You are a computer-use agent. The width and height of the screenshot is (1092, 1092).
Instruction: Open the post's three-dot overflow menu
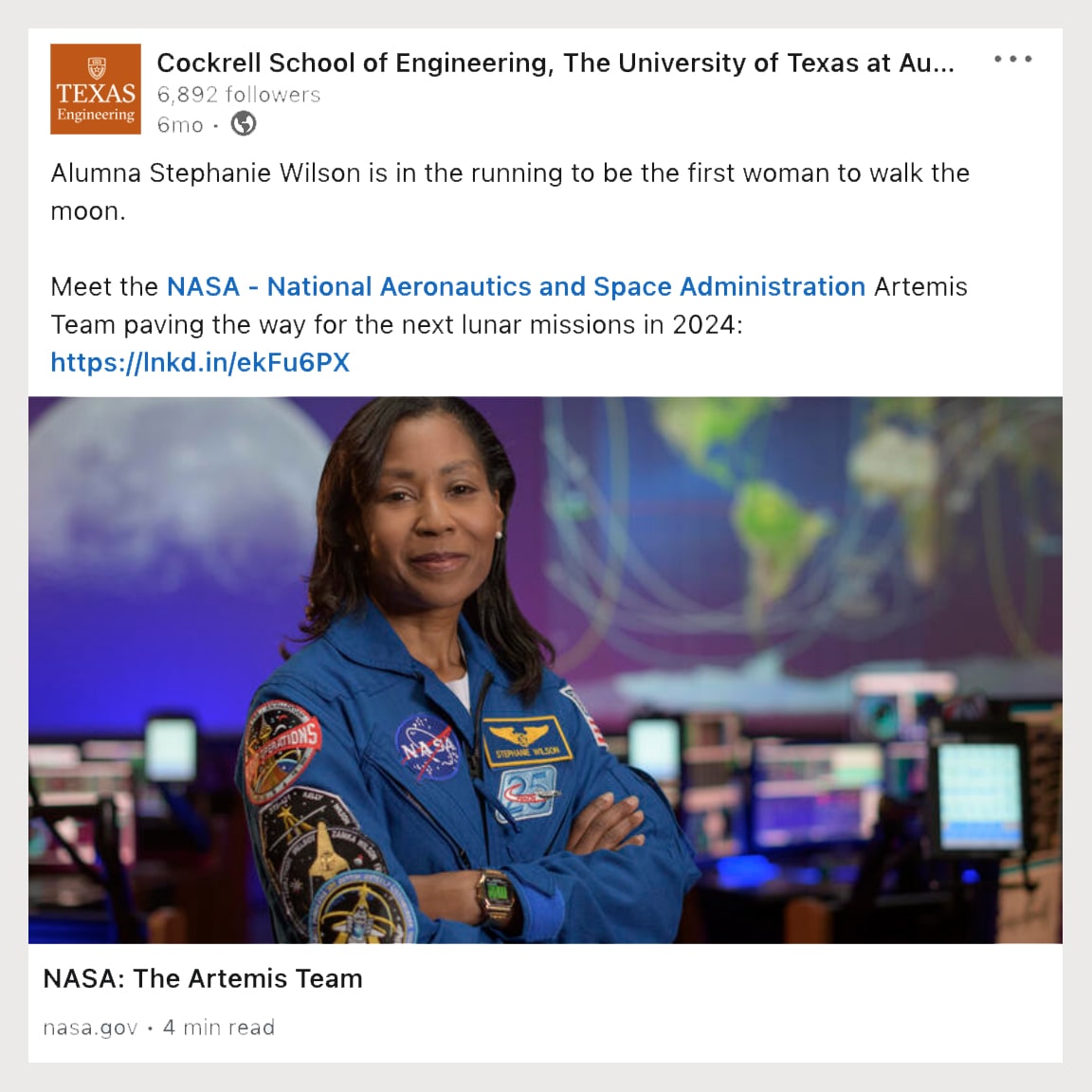click(x=1012, y=59)
